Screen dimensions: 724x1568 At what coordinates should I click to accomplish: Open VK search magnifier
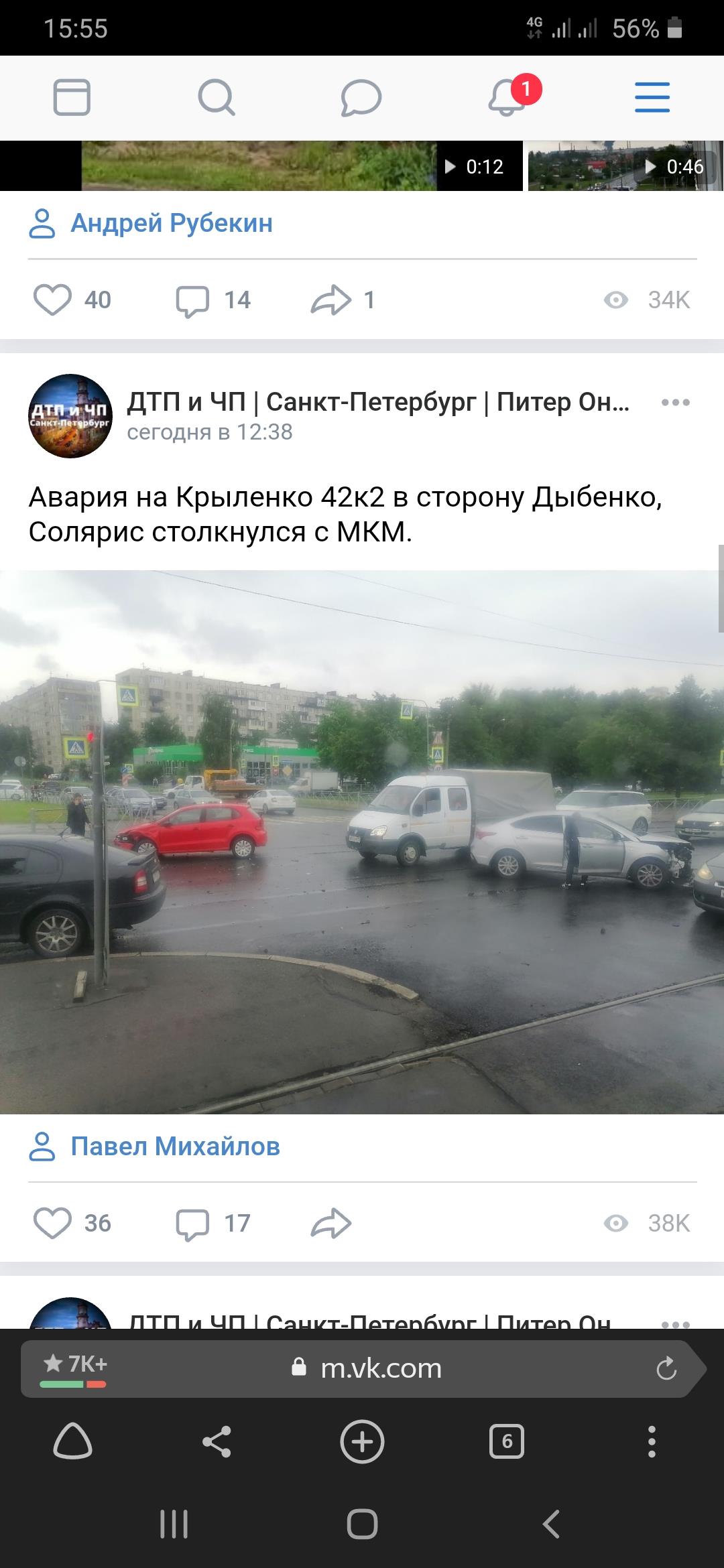point(217,97)
